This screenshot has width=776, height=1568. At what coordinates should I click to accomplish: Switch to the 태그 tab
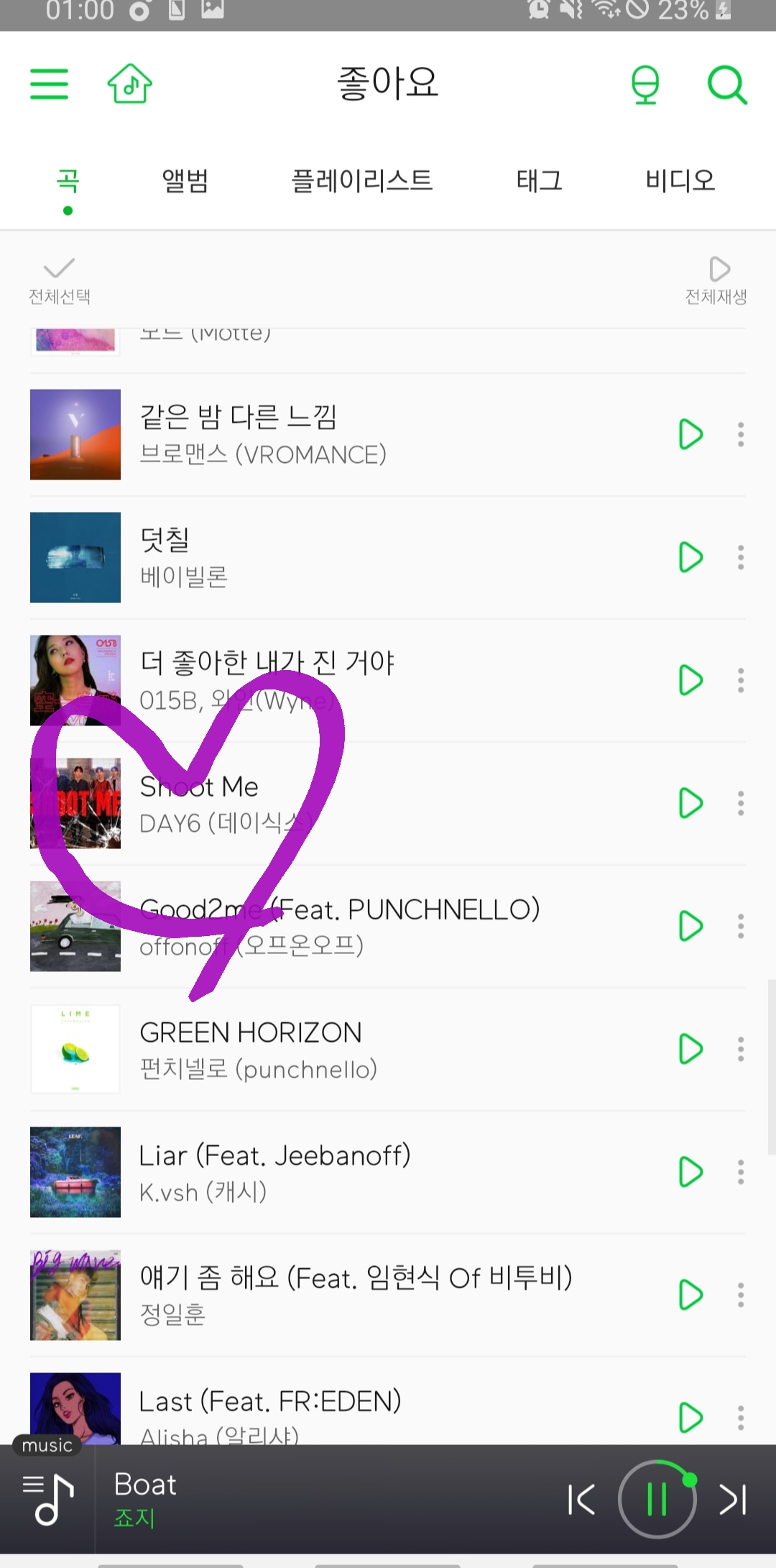coord(539,180)
